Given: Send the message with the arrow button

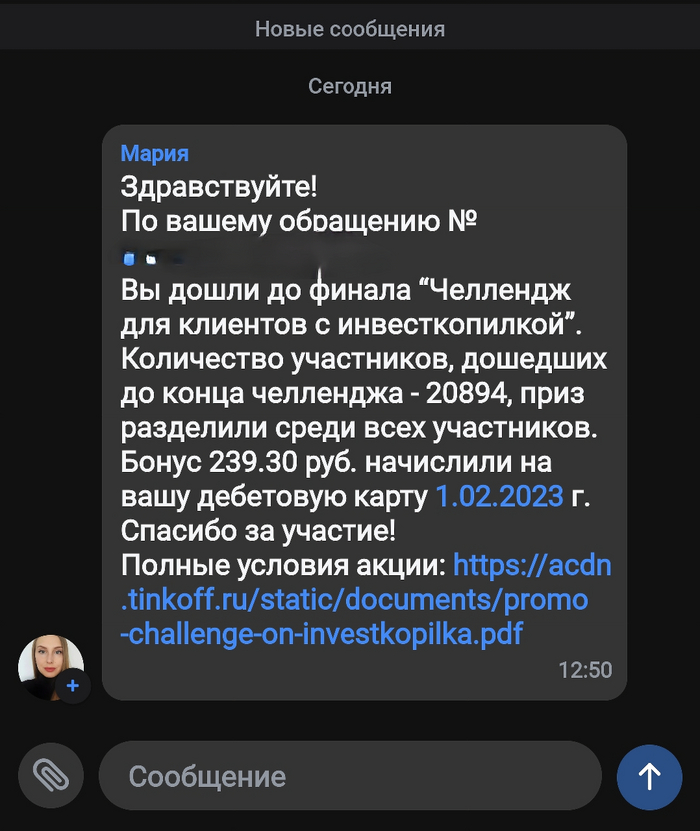Looking at the screenshot, I should [649, 776].
